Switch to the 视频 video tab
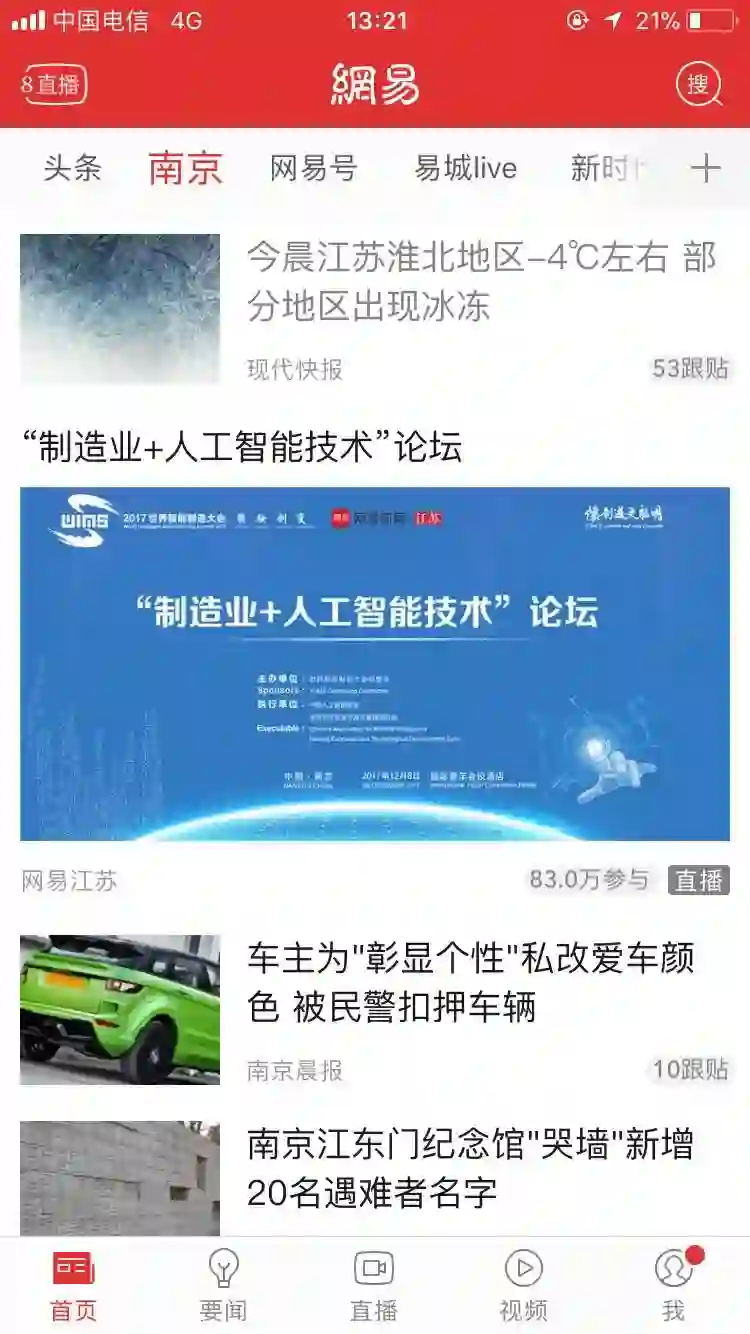Viewport: 750px width, 1334px height. pos(523,1285)
